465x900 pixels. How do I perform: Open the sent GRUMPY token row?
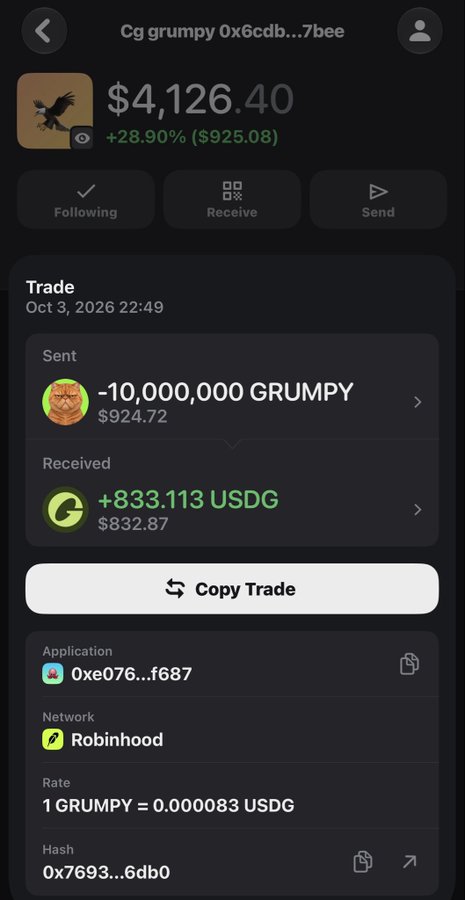click(x=232, y=401)
